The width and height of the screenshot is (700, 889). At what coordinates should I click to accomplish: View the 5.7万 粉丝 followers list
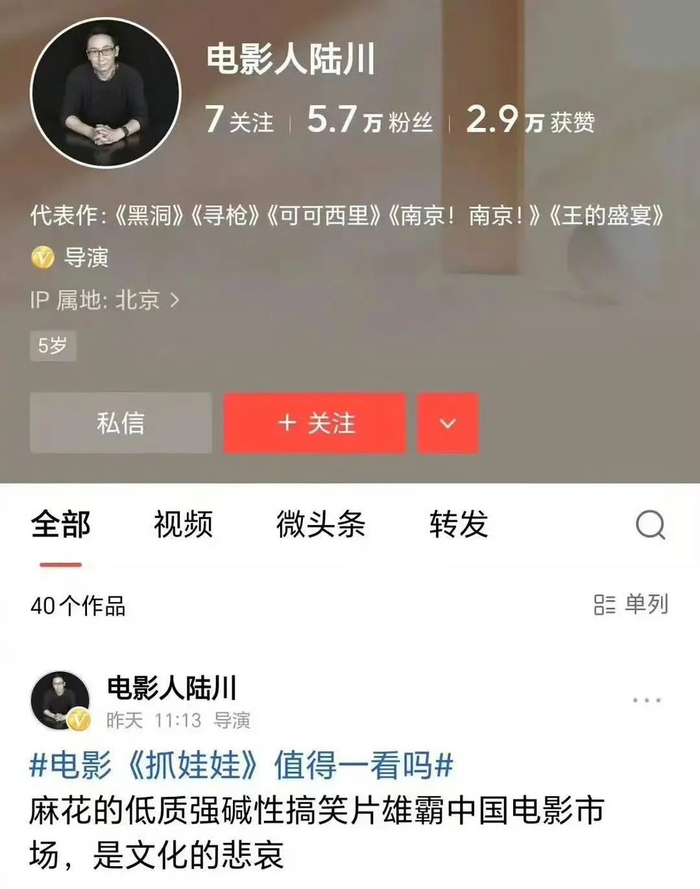[370, 120]
